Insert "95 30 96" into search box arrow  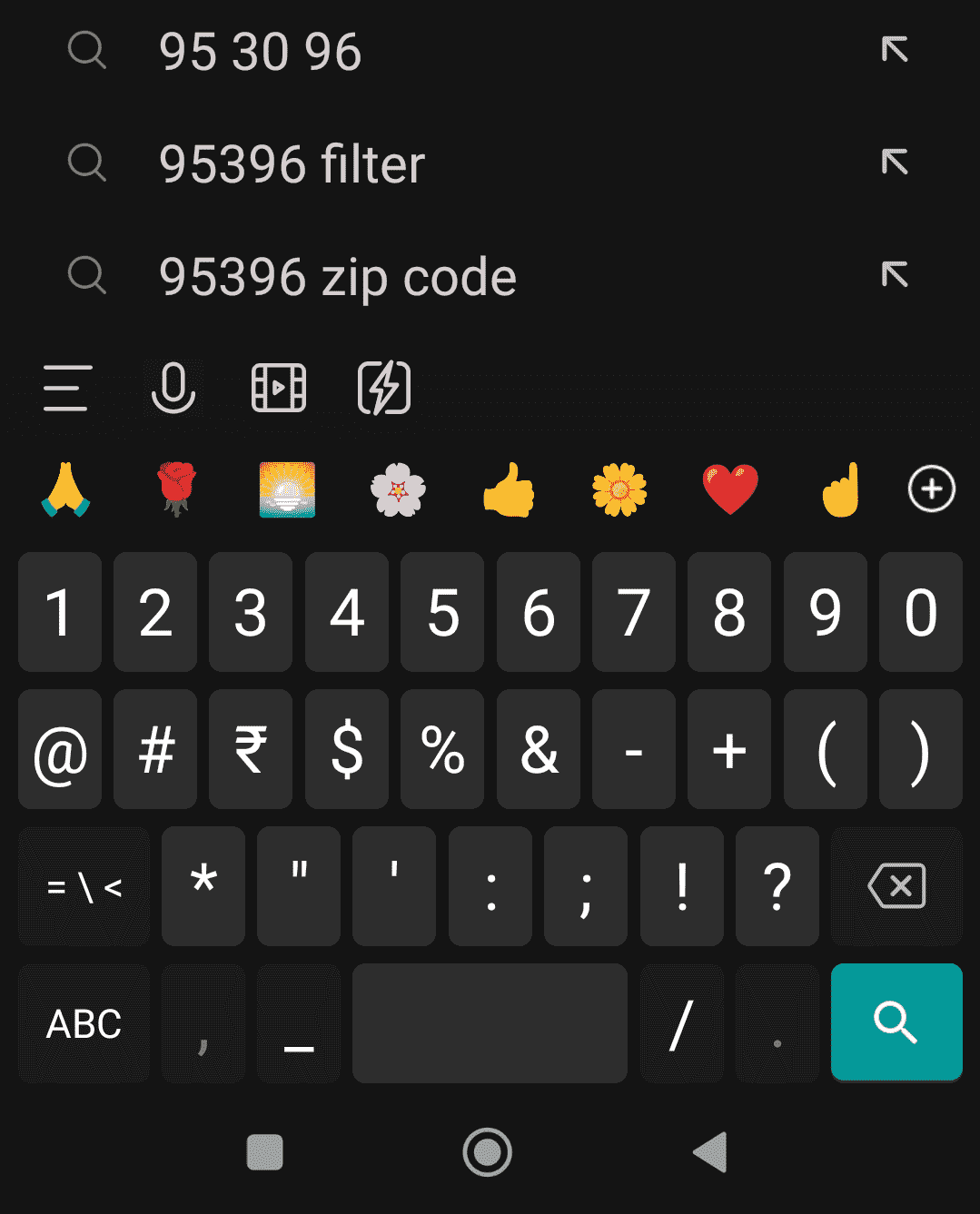pos(895,50)
